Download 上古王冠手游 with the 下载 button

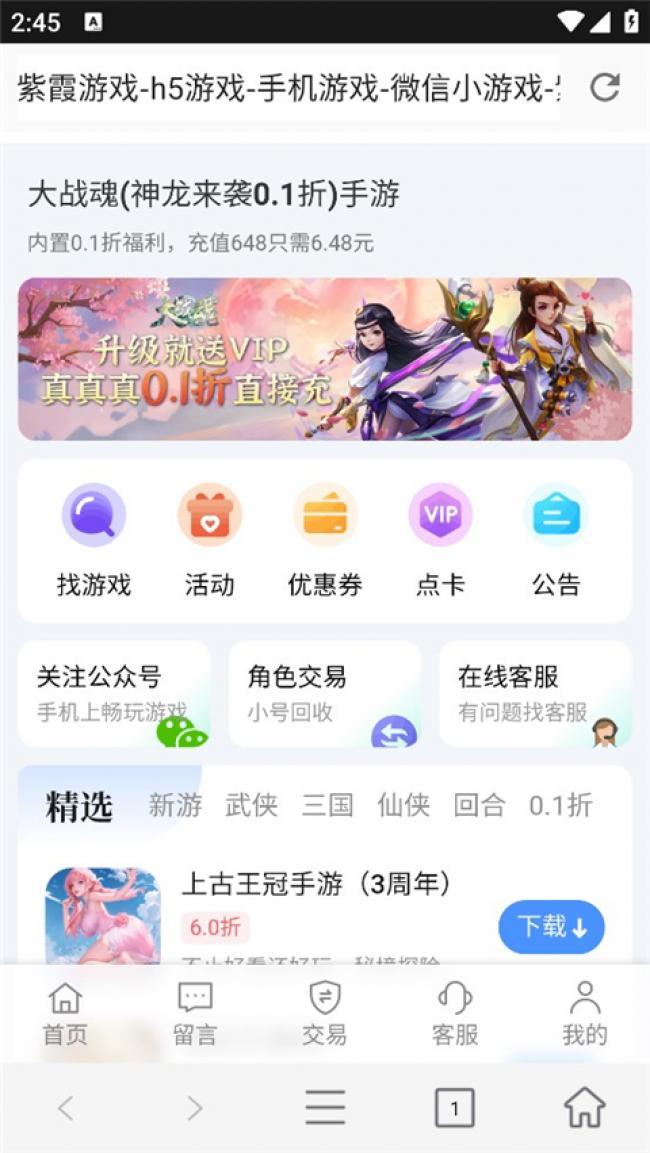point(551,927)
